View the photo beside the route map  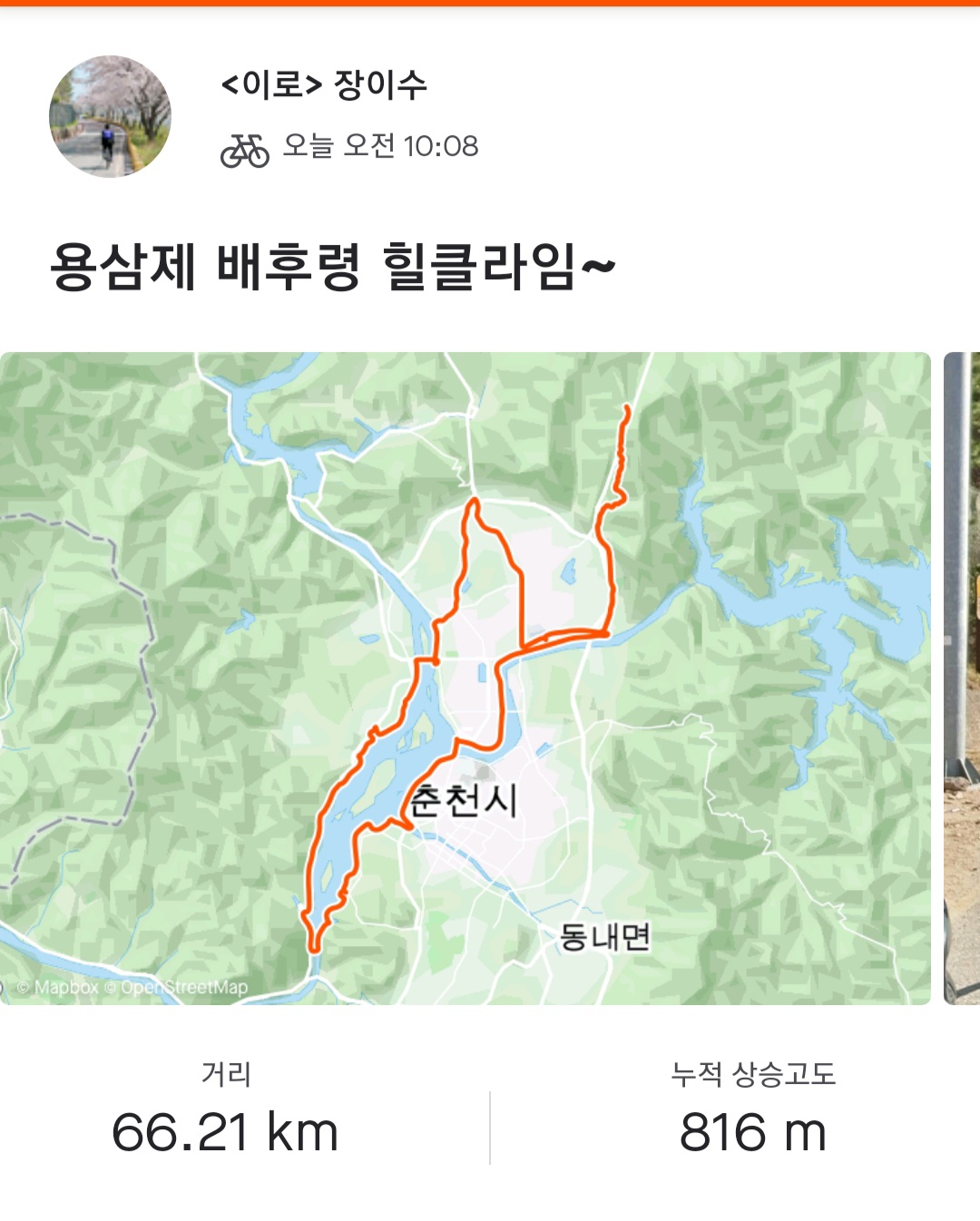962,678
